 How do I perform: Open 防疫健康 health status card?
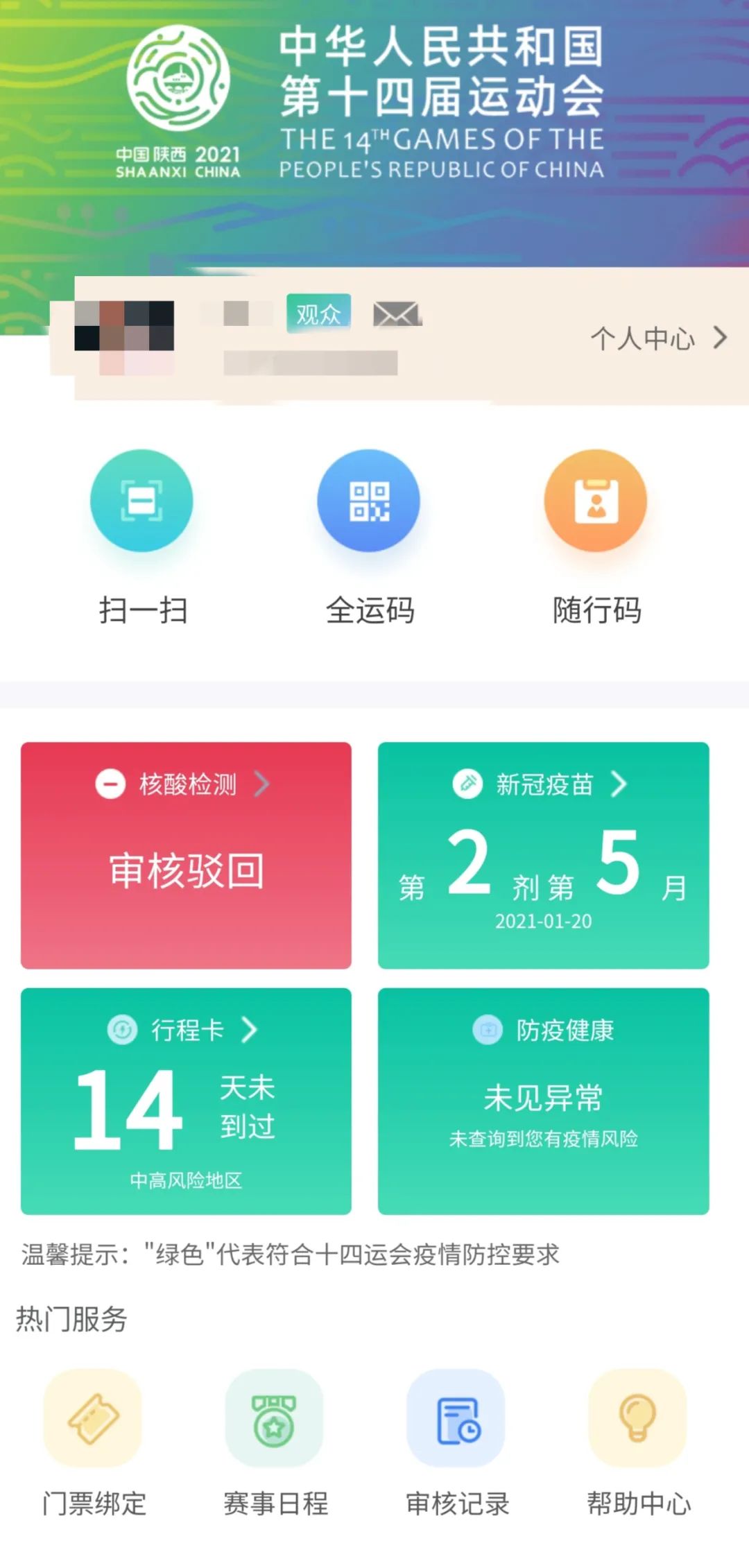pyautogui.click(x=543, y=1101)
